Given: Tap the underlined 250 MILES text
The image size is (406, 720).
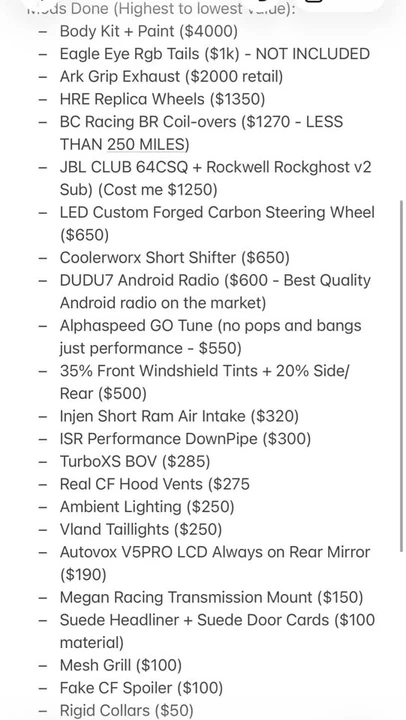Looking at the screenshot, I should pos(146,145).
